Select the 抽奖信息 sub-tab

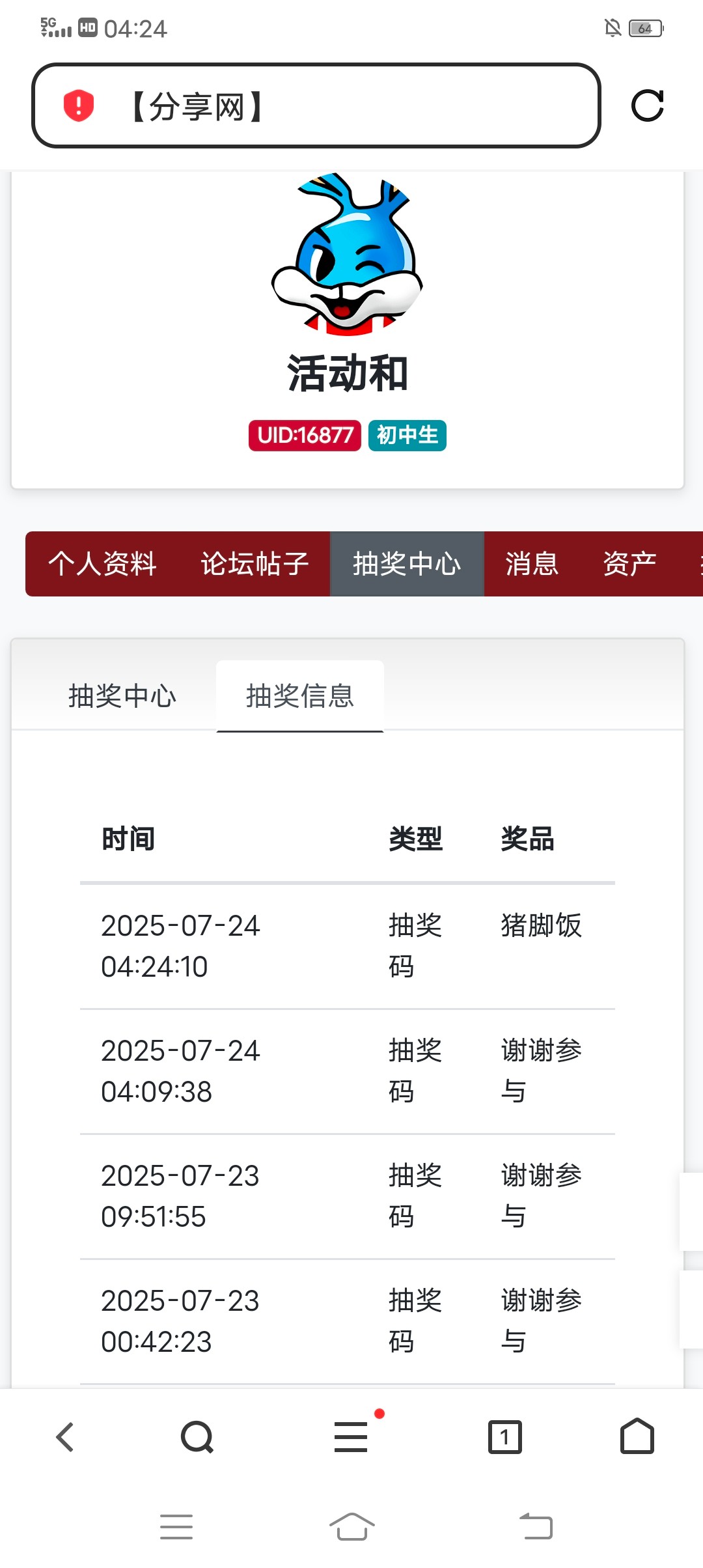pos(300,696)
